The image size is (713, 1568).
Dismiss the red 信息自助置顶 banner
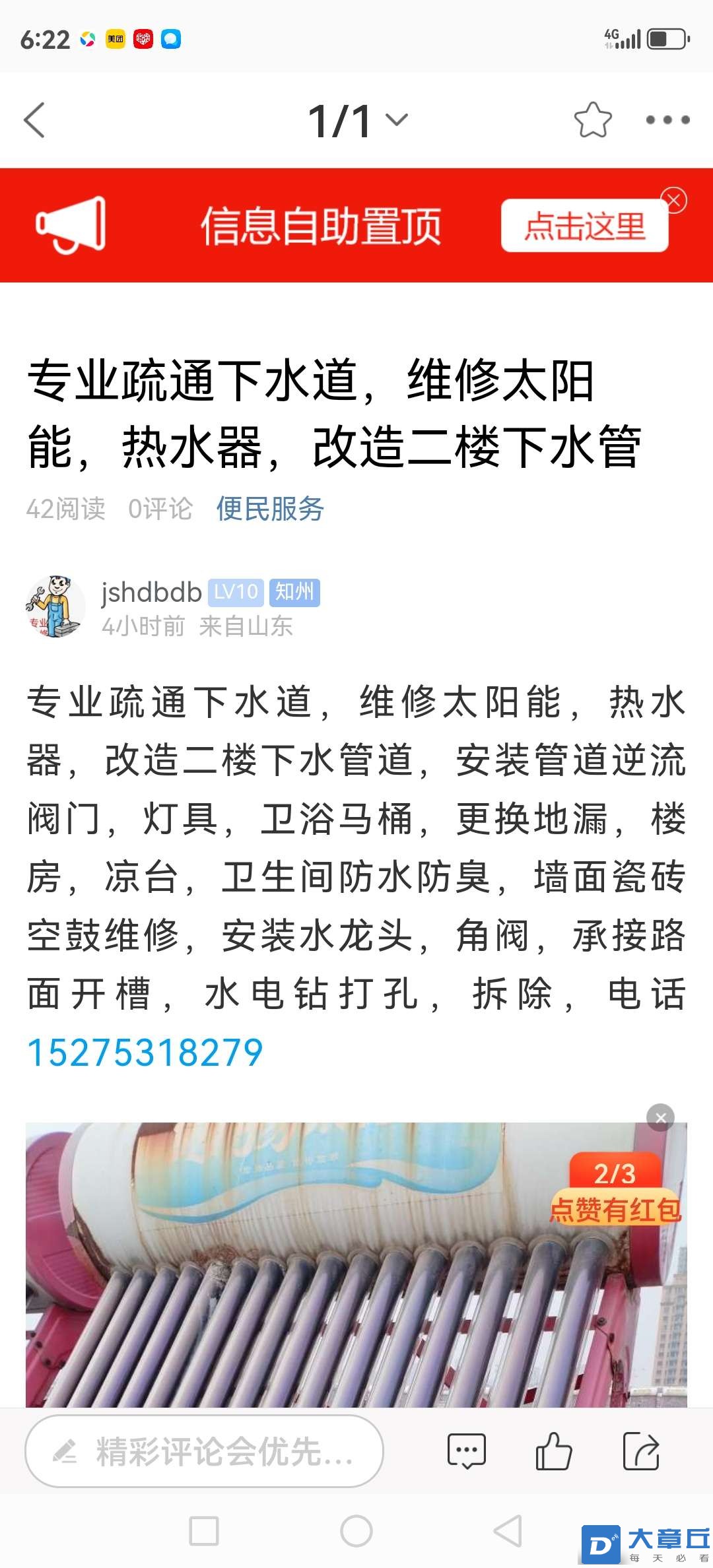pos(674,201)
